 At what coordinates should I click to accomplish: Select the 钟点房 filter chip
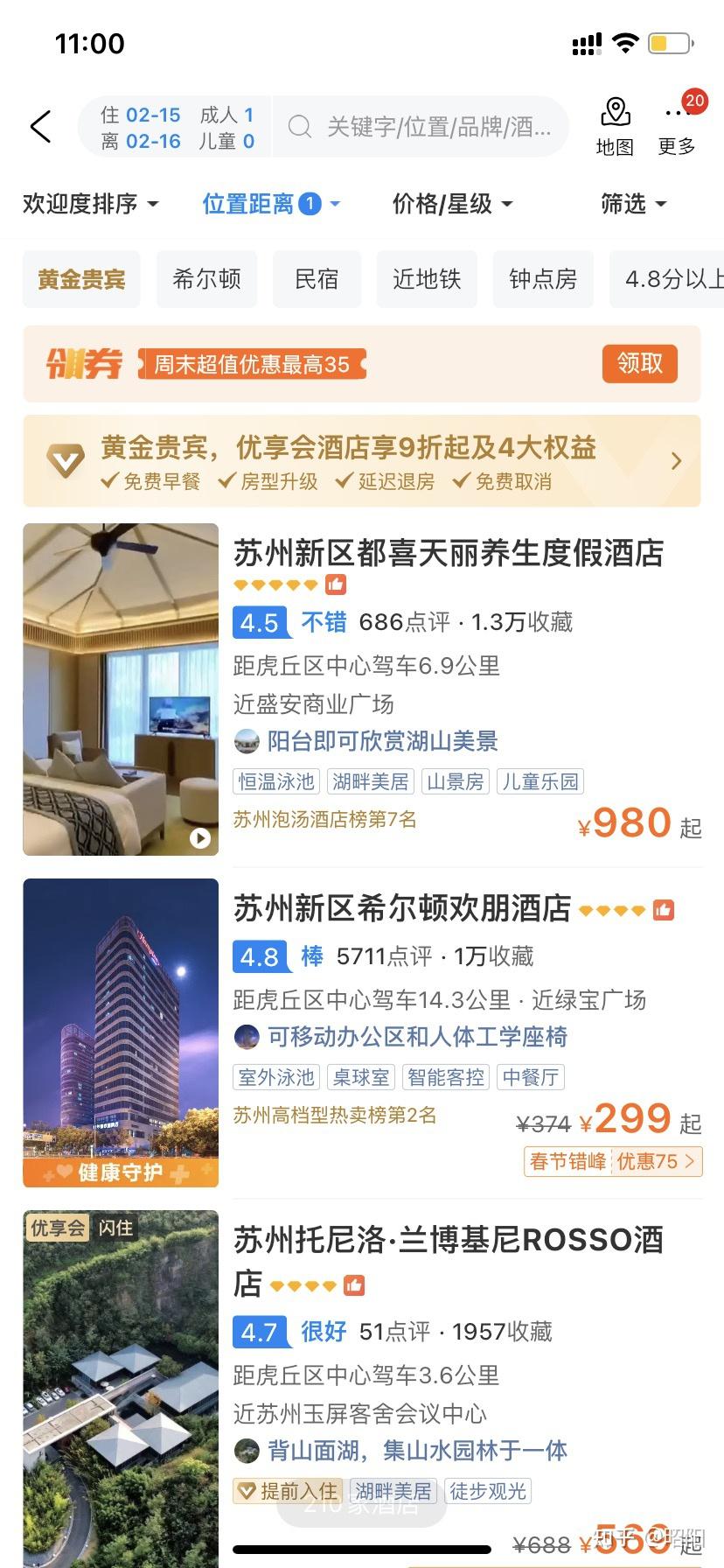coord(543,279)
